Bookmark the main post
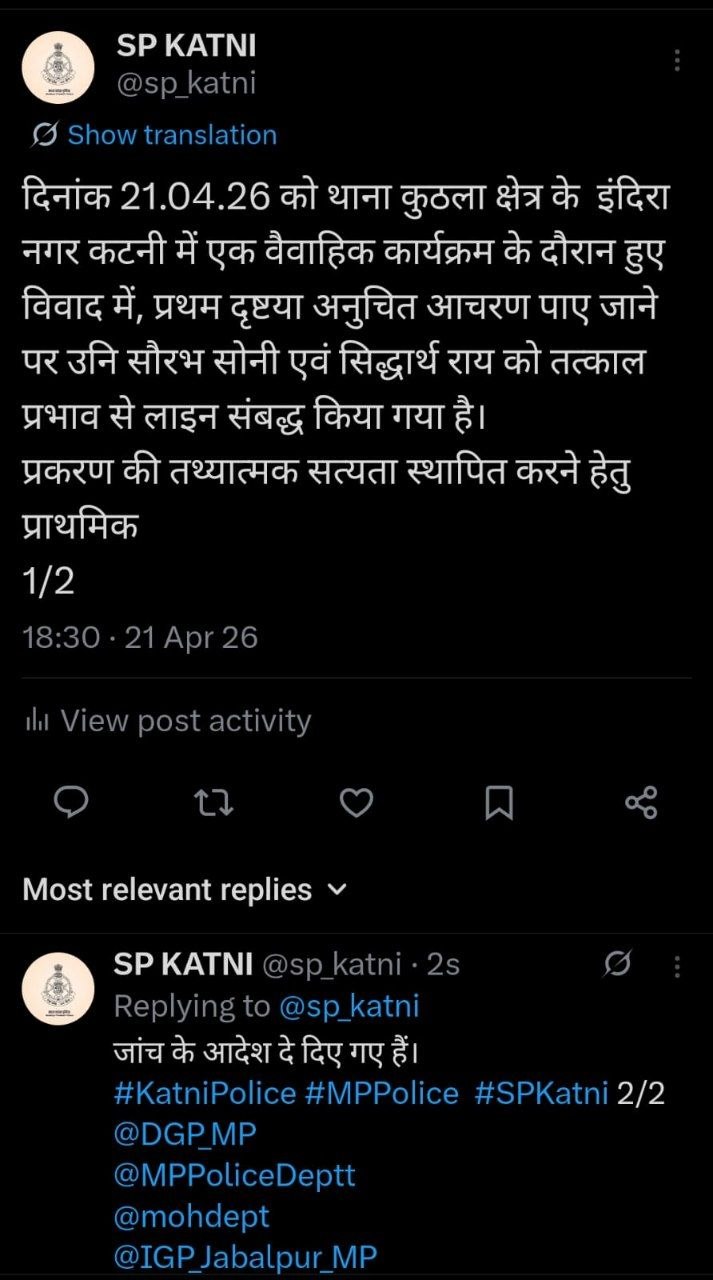Screen dimensions: 713x1280 coord(498,802)
